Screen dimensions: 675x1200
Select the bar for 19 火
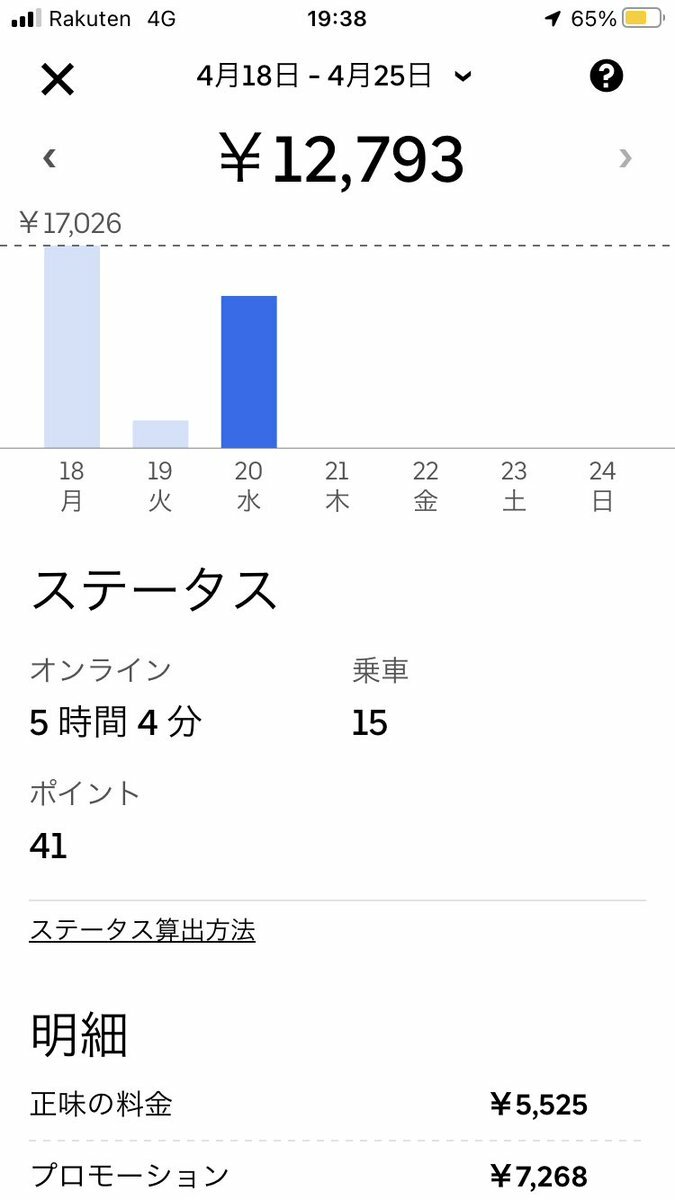tap(161, 434)
